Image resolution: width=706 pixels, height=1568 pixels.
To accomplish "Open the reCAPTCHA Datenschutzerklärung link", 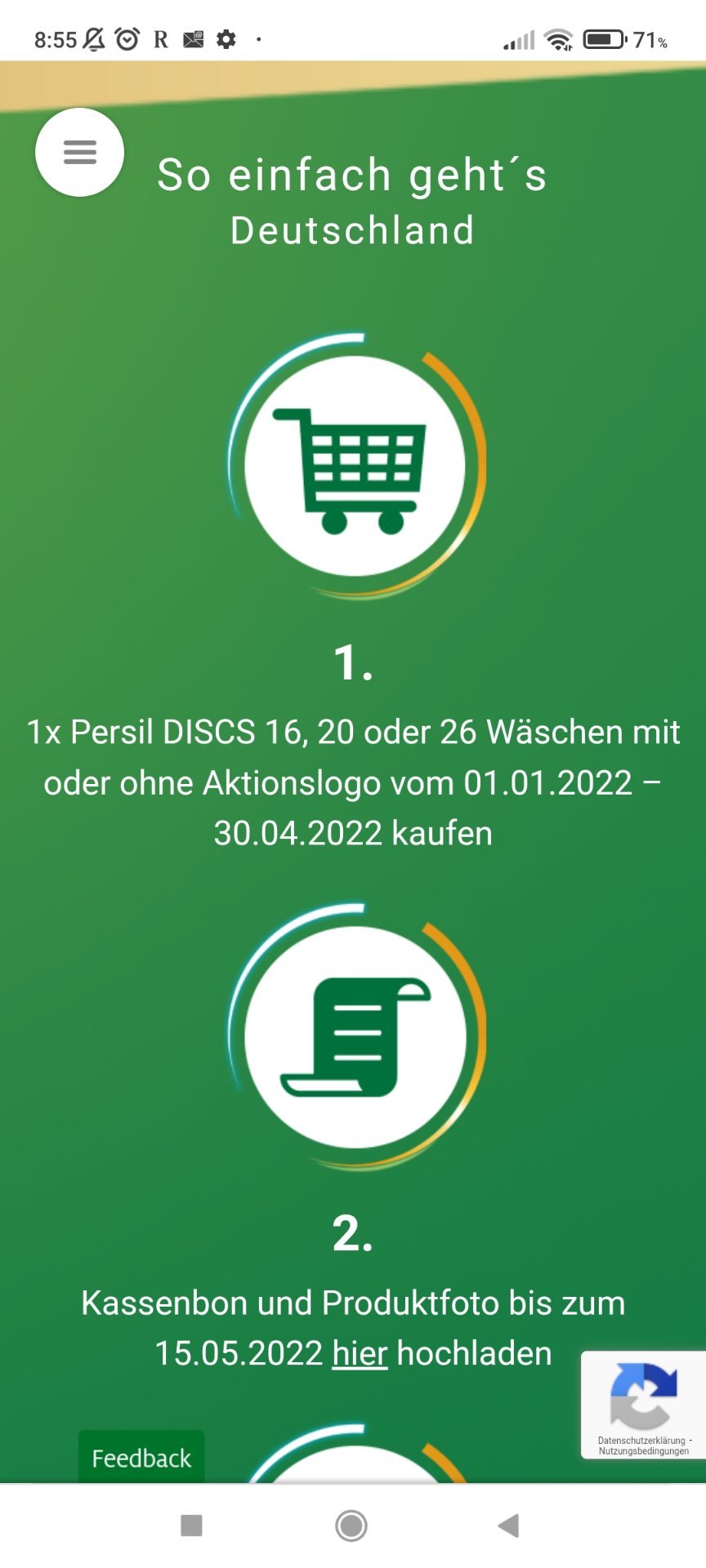I will [641, 1441].
